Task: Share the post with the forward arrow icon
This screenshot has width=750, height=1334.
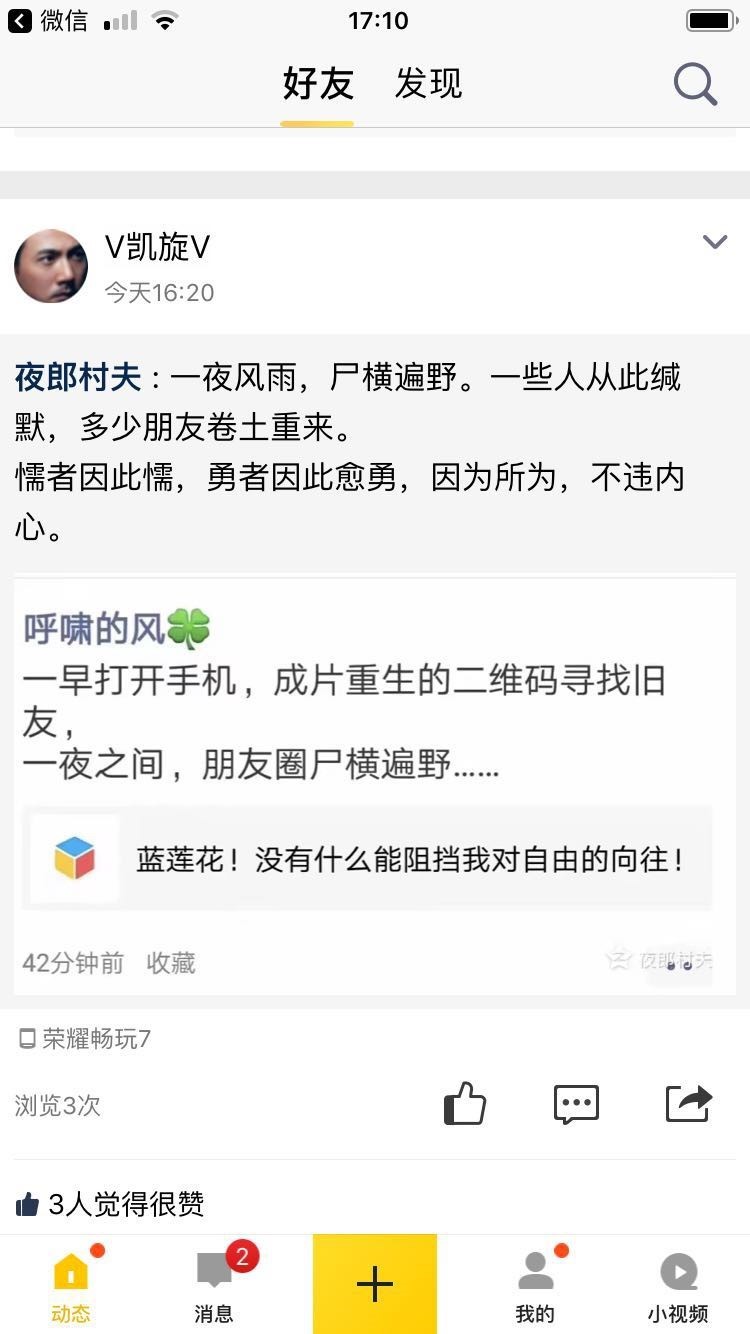Action: click(x=689, y=1104)
